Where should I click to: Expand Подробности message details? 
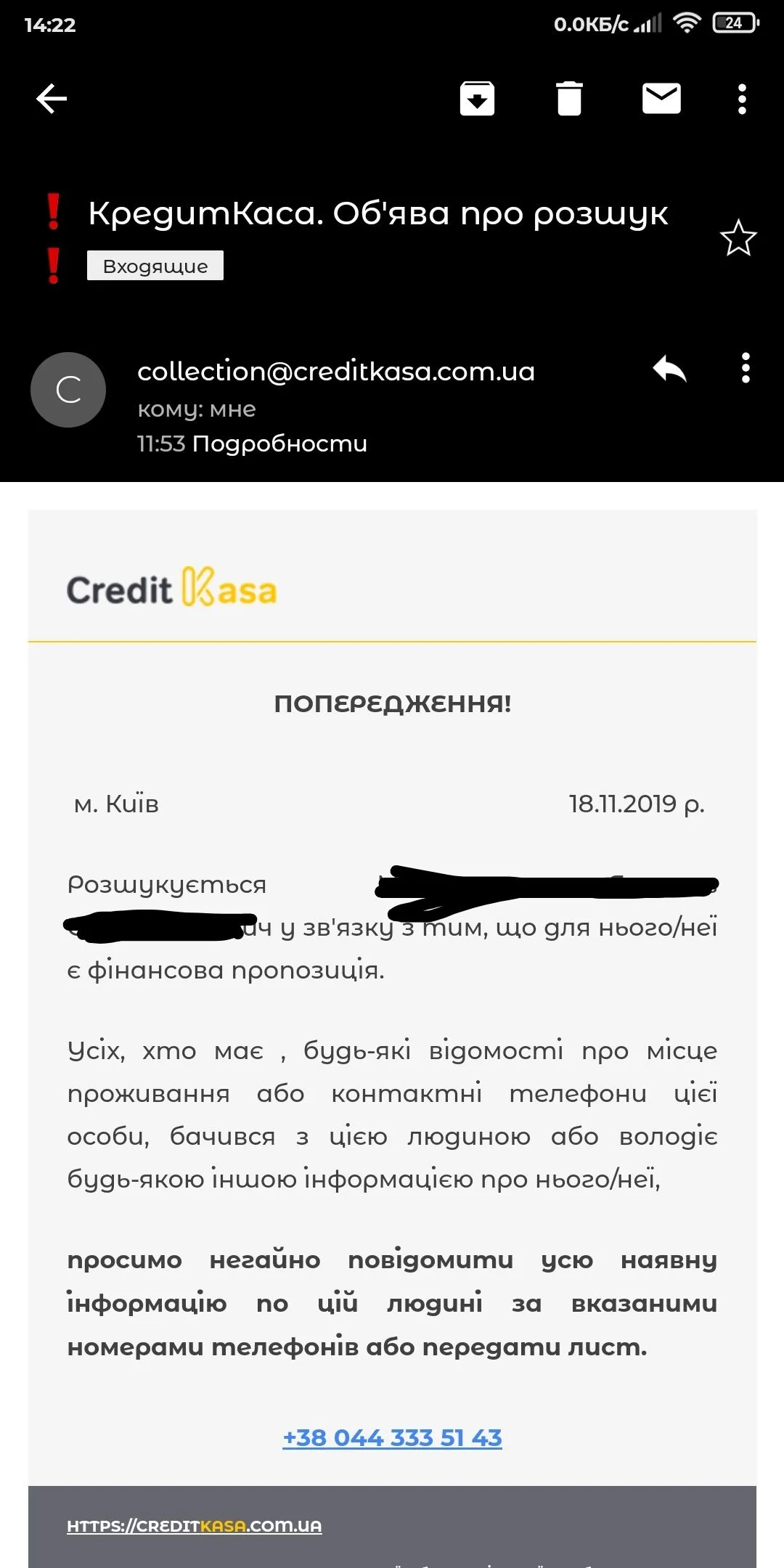[x=279, y=444]
